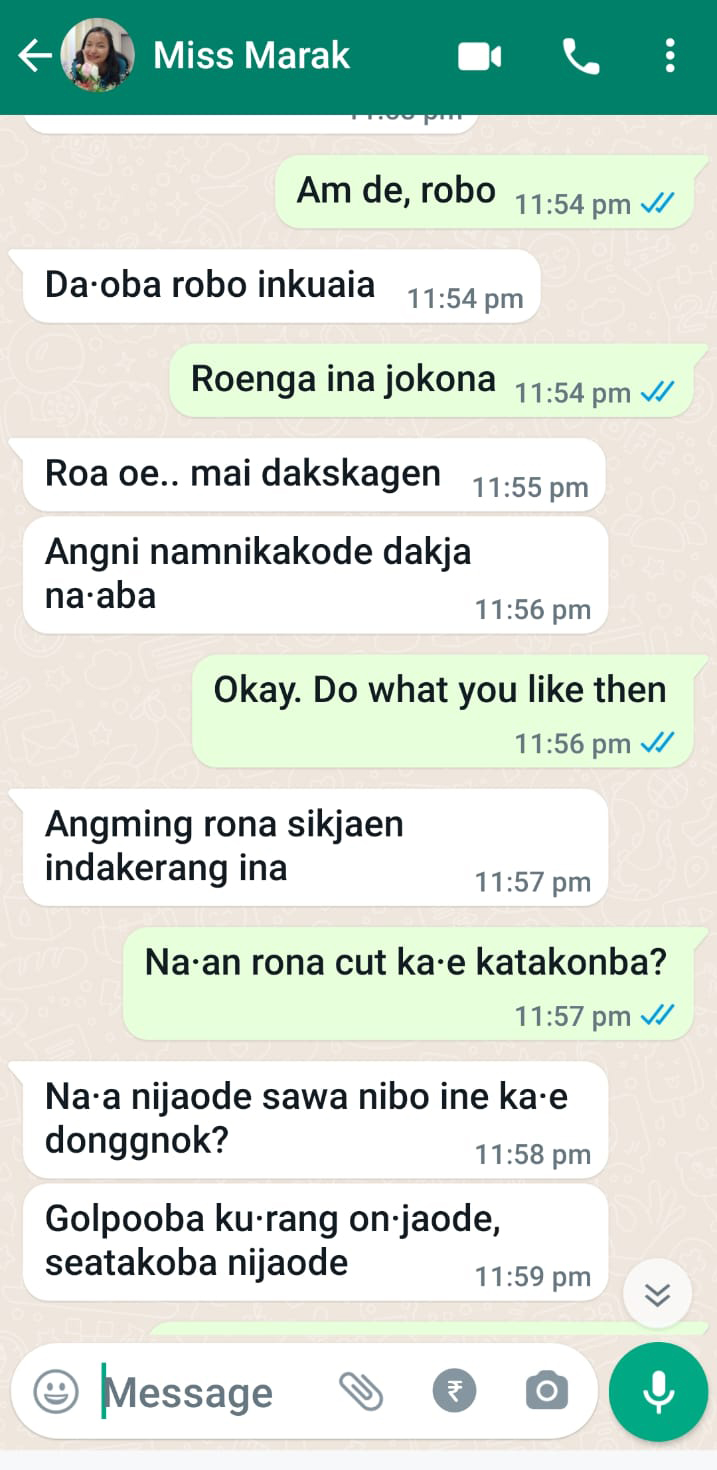View Miss Marak's contact info
The image size is (717, 1470).
click(252, 56)
